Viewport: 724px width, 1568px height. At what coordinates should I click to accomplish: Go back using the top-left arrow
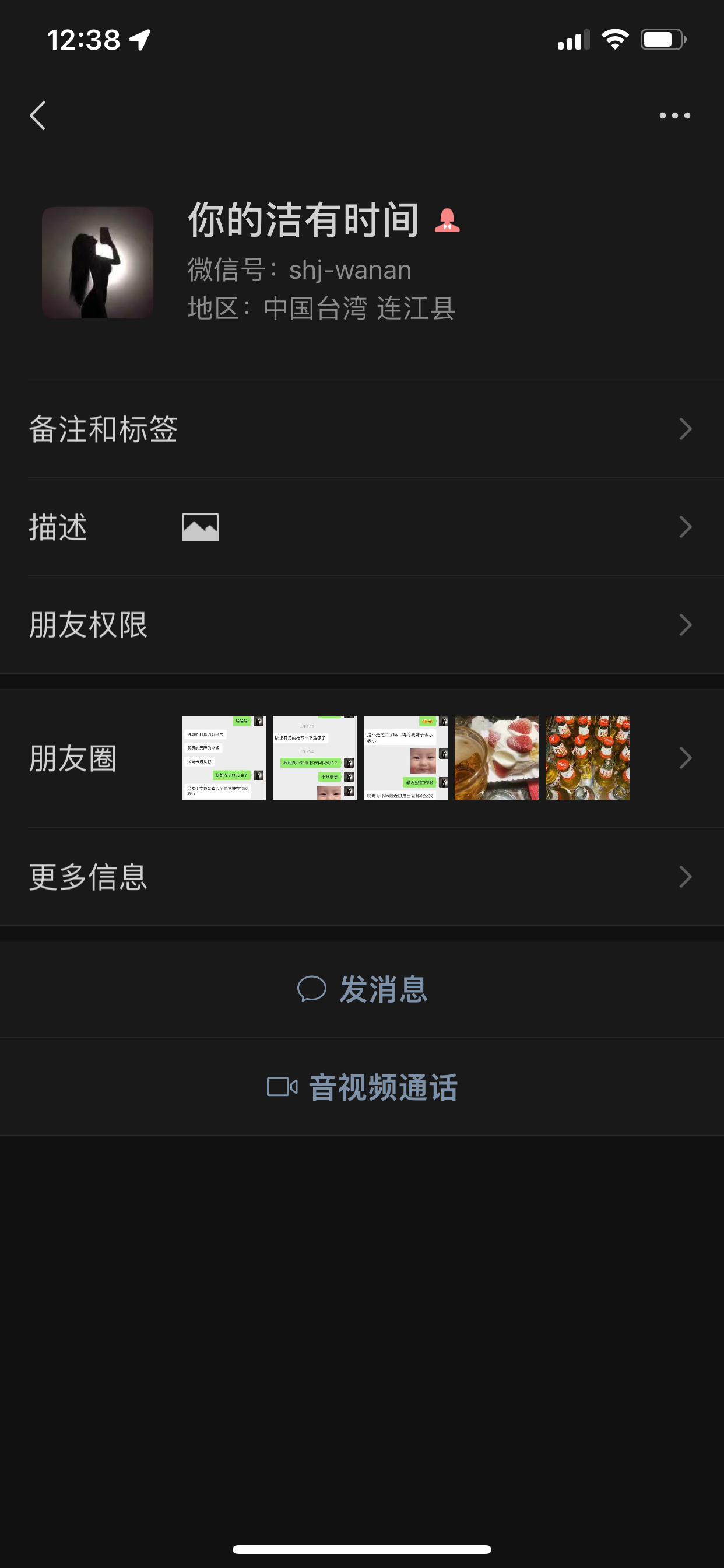pyautogui.click(x=38, y=116)
